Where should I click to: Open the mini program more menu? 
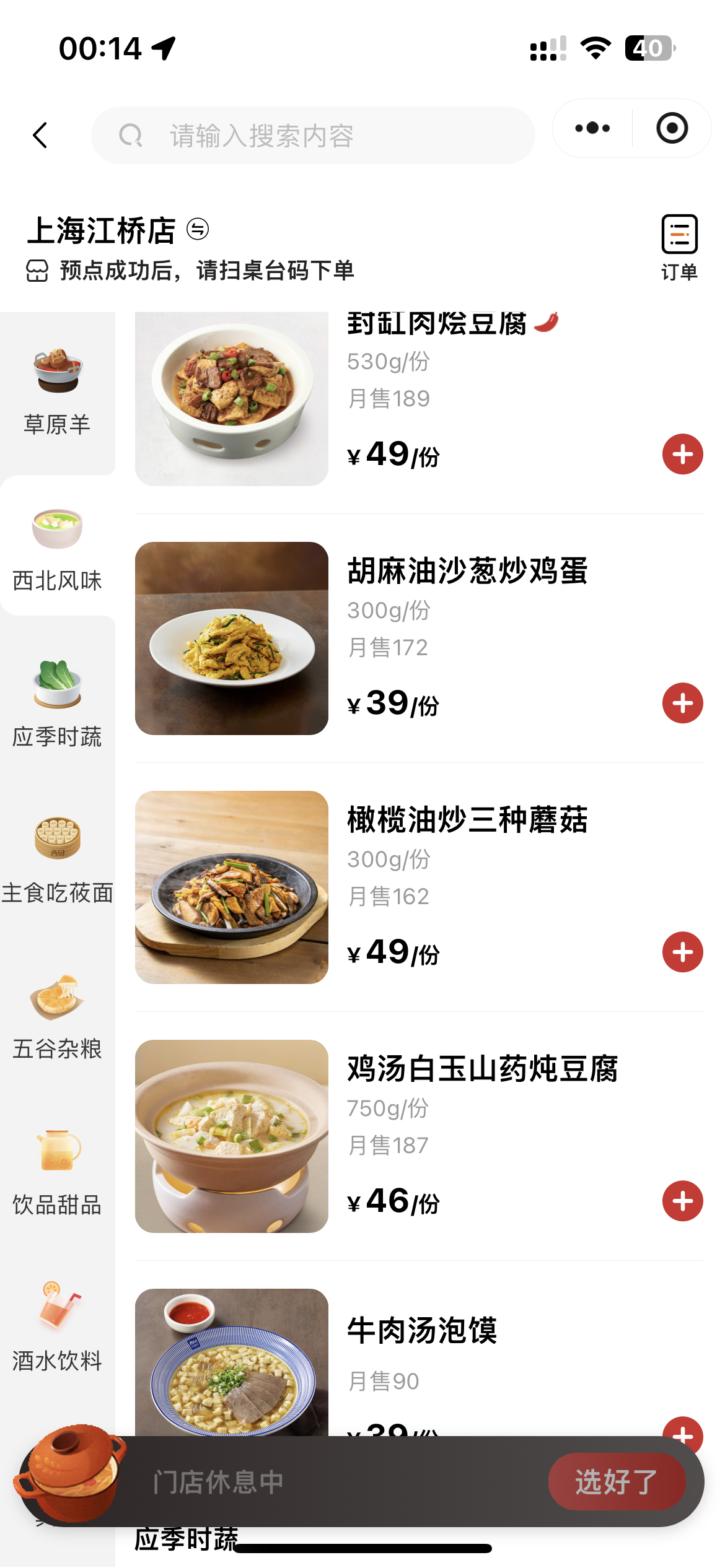click(x=592, y=128)
